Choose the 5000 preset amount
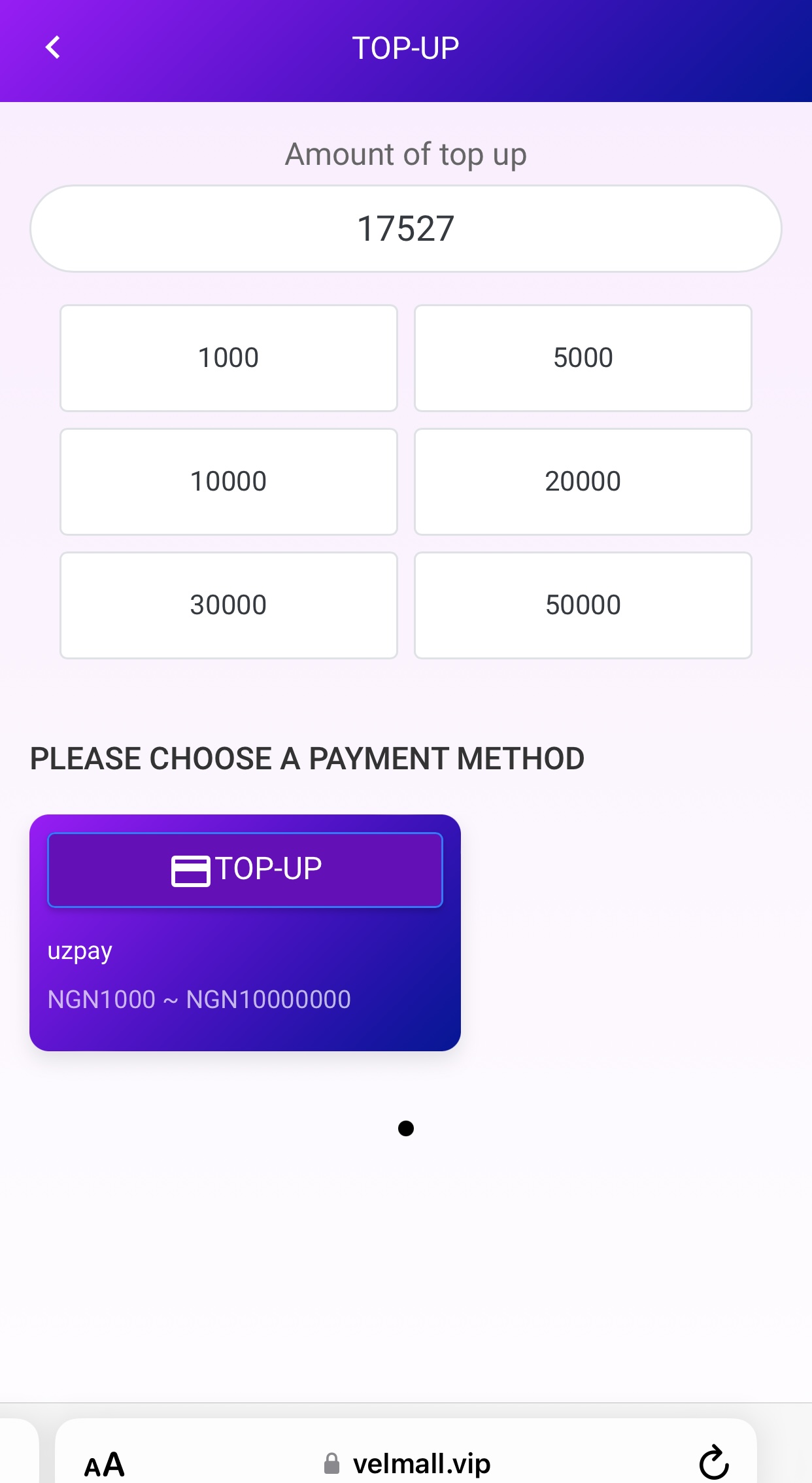The height and width of the screenshot is (1483, 812). pos(583,358)
